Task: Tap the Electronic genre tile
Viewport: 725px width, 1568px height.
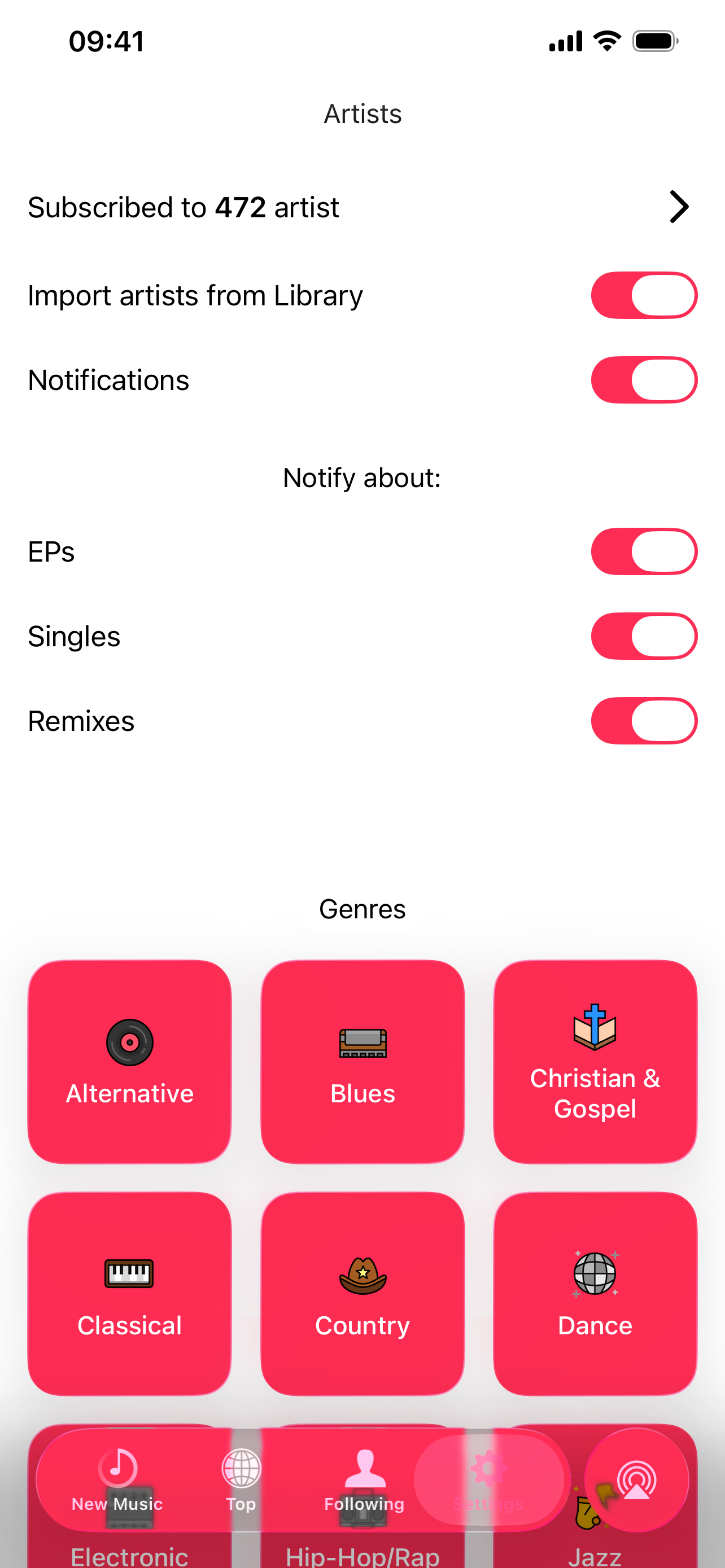Action: pos(129,1509)
